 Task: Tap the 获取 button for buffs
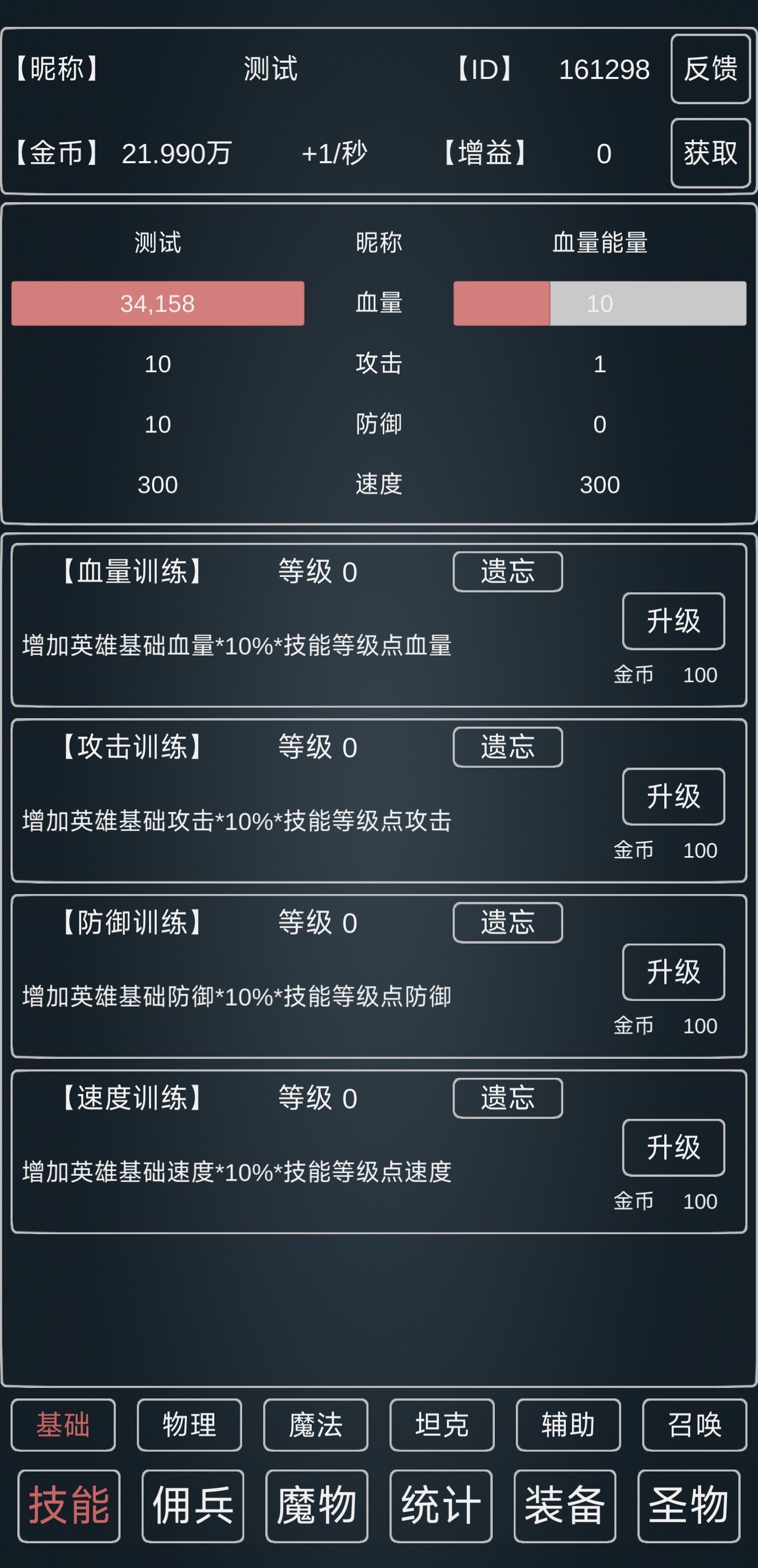click(x=710, y=153)
